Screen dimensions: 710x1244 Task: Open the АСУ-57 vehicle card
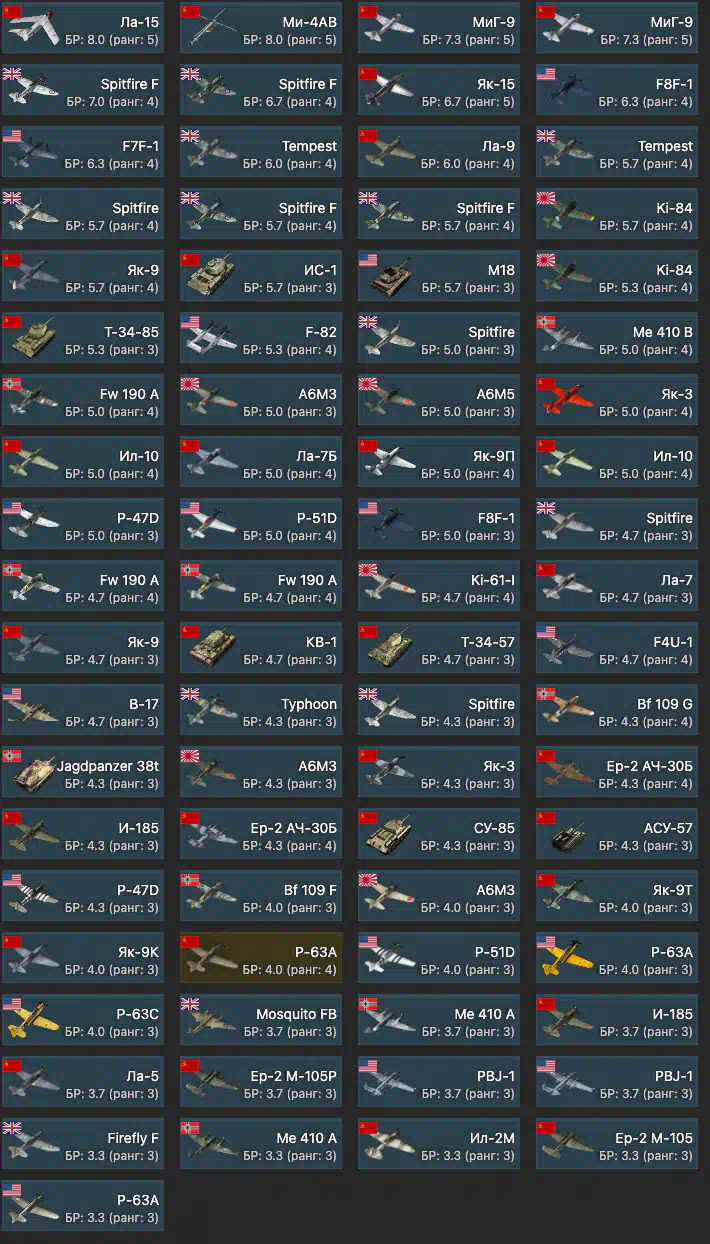pos(617,835)
